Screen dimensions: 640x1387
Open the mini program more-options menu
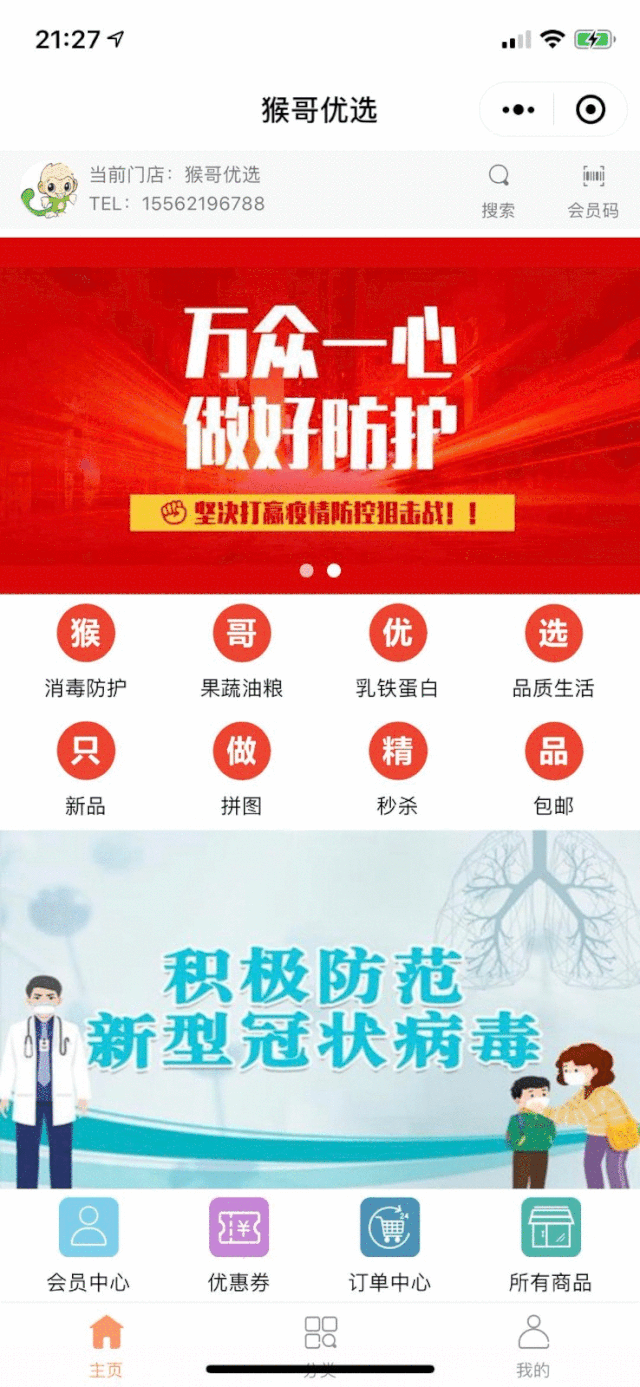click(x=519, y=109)
